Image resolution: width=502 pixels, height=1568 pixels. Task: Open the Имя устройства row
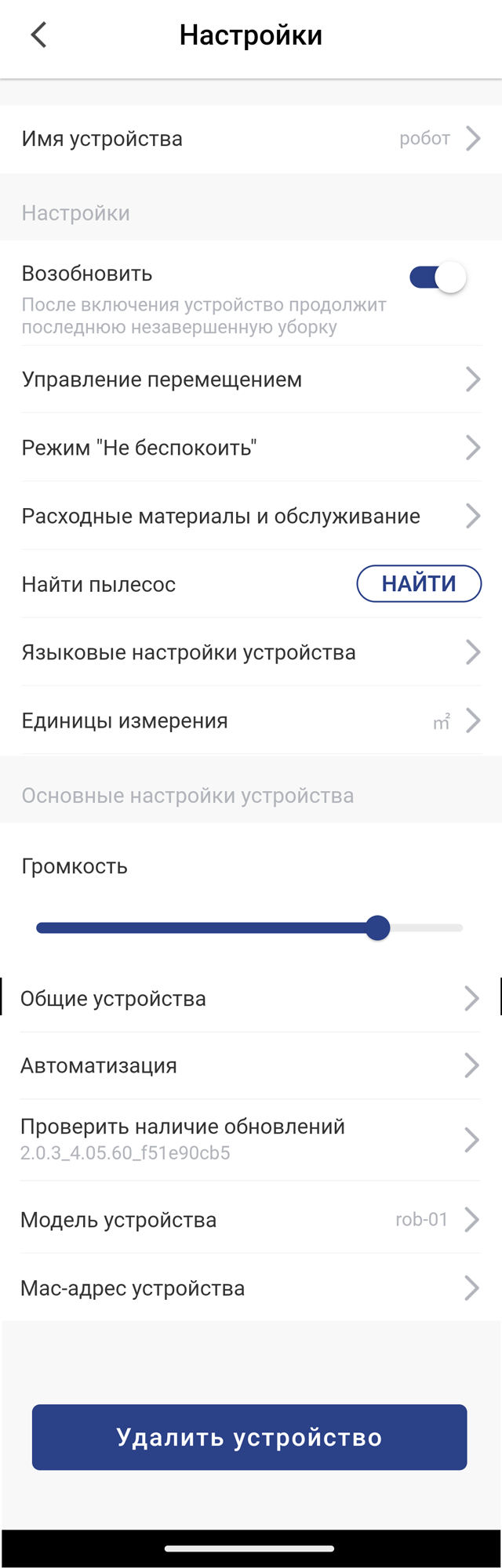[251, 139]
